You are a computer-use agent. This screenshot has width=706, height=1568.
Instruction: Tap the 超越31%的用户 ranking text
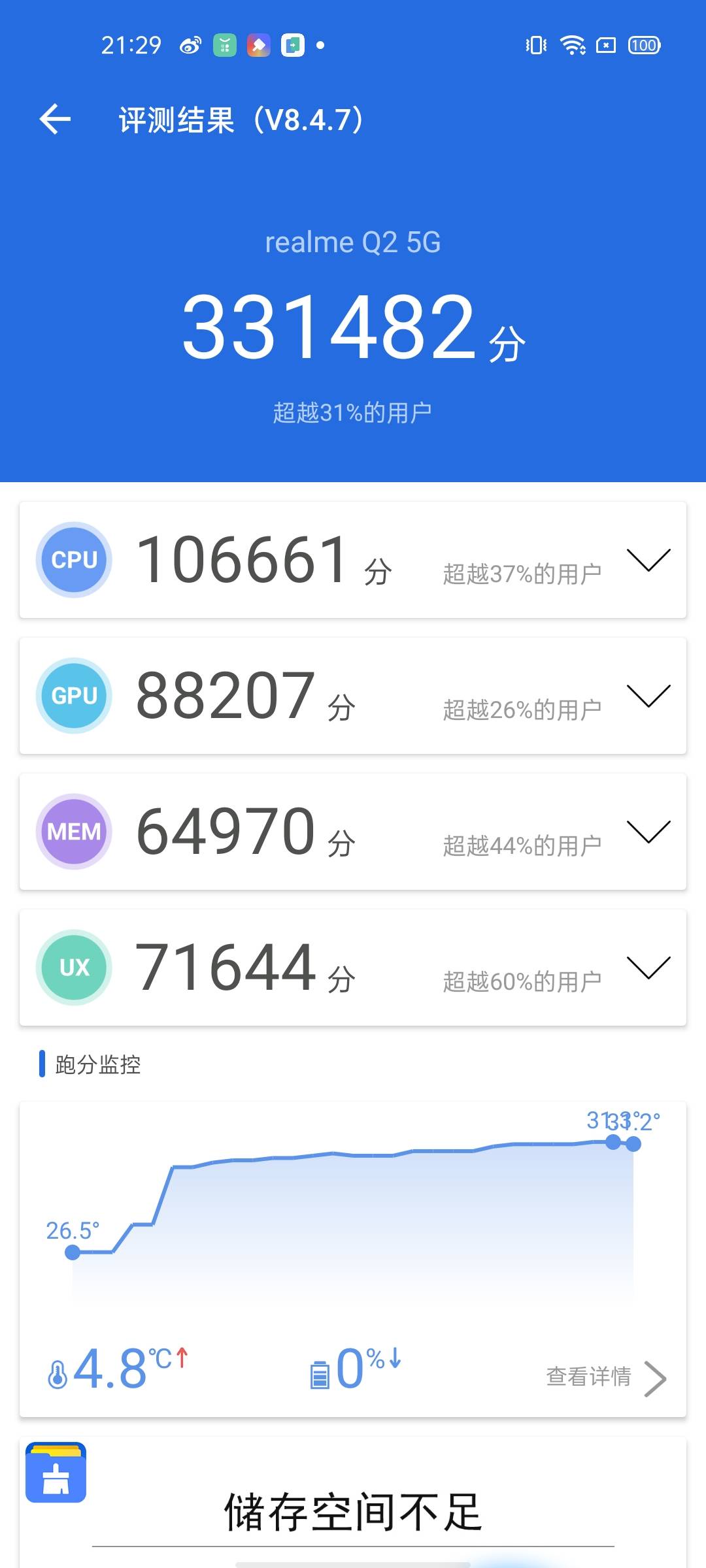(x=353, y=412)
